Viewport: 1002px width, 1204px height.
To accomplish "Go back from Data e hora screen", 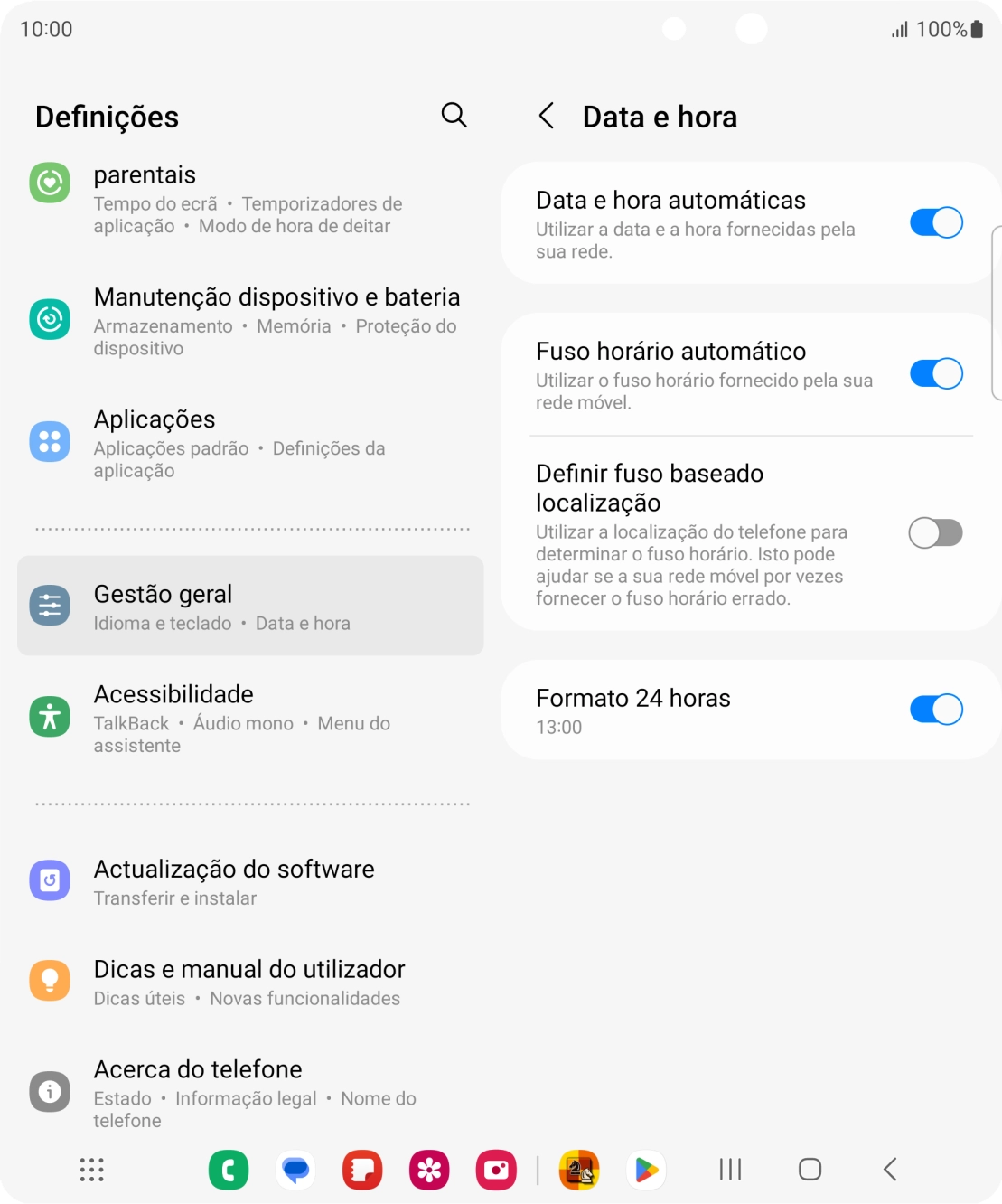I will pyautogui.click(x=547, y=116).
